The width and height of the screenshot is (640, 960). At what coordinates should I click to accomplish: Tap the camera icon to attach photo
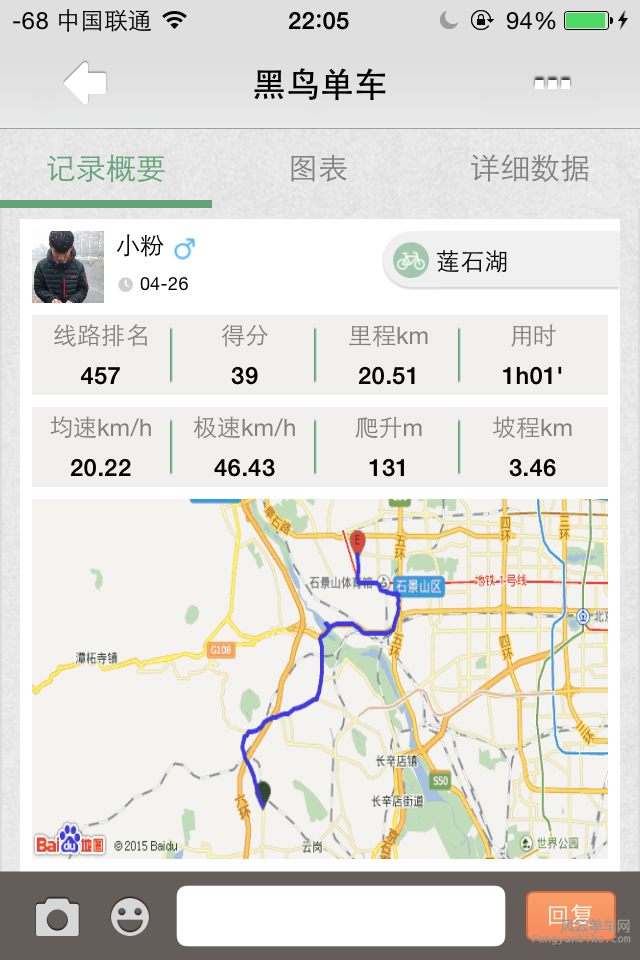click(57, 916)
